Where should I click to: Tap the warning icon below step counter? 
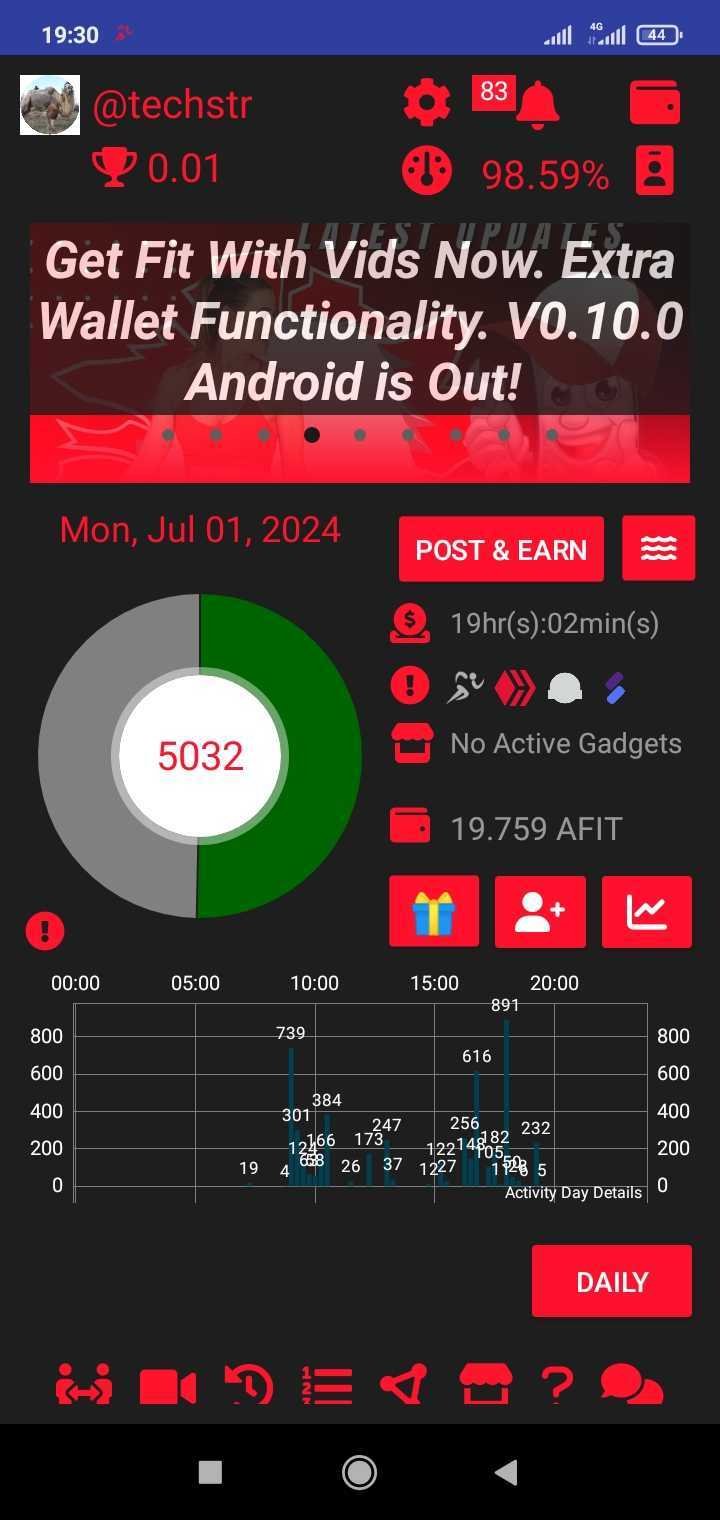[45, 931]
